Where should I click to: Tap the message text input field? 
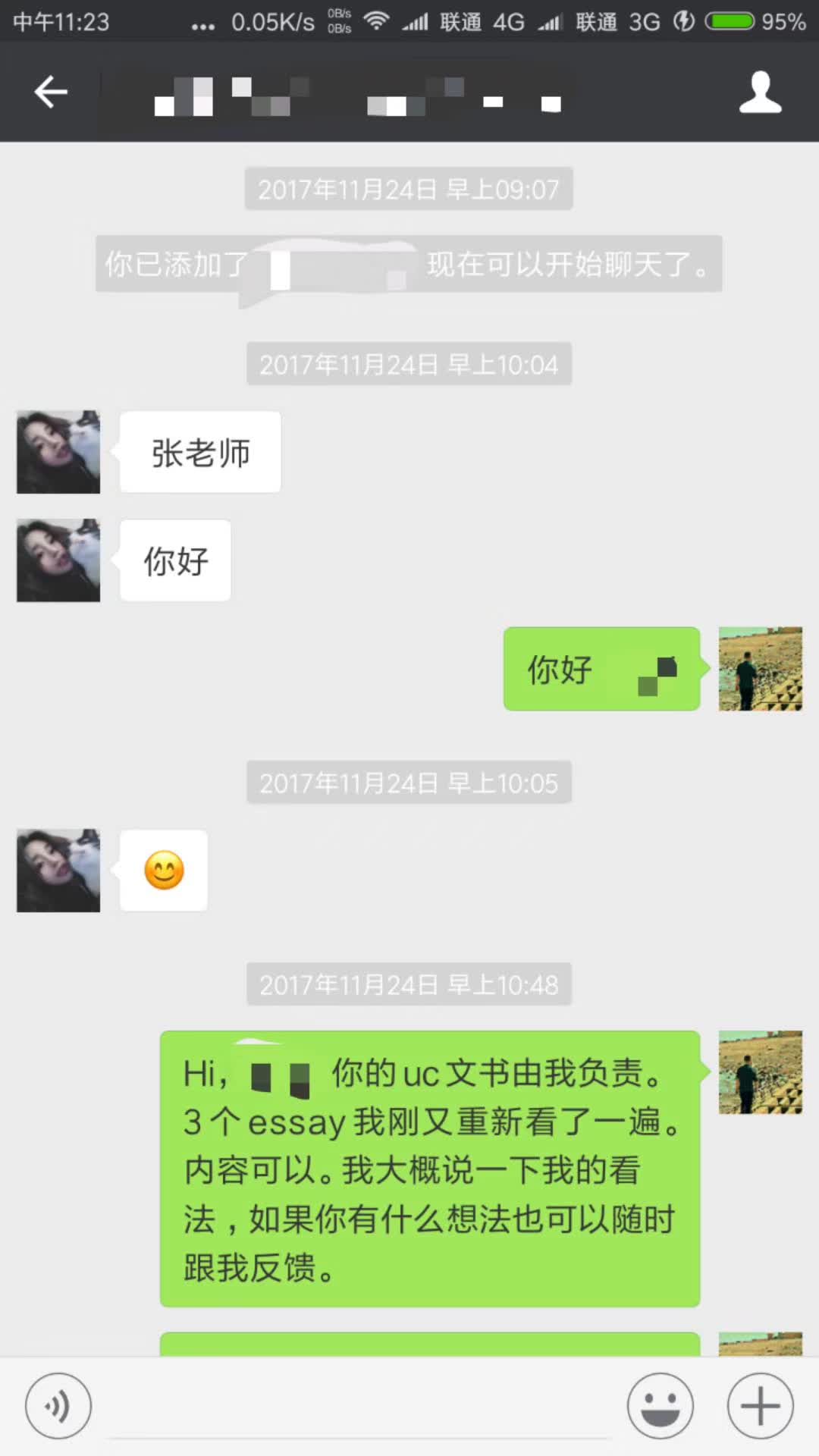pos(358,1407)
